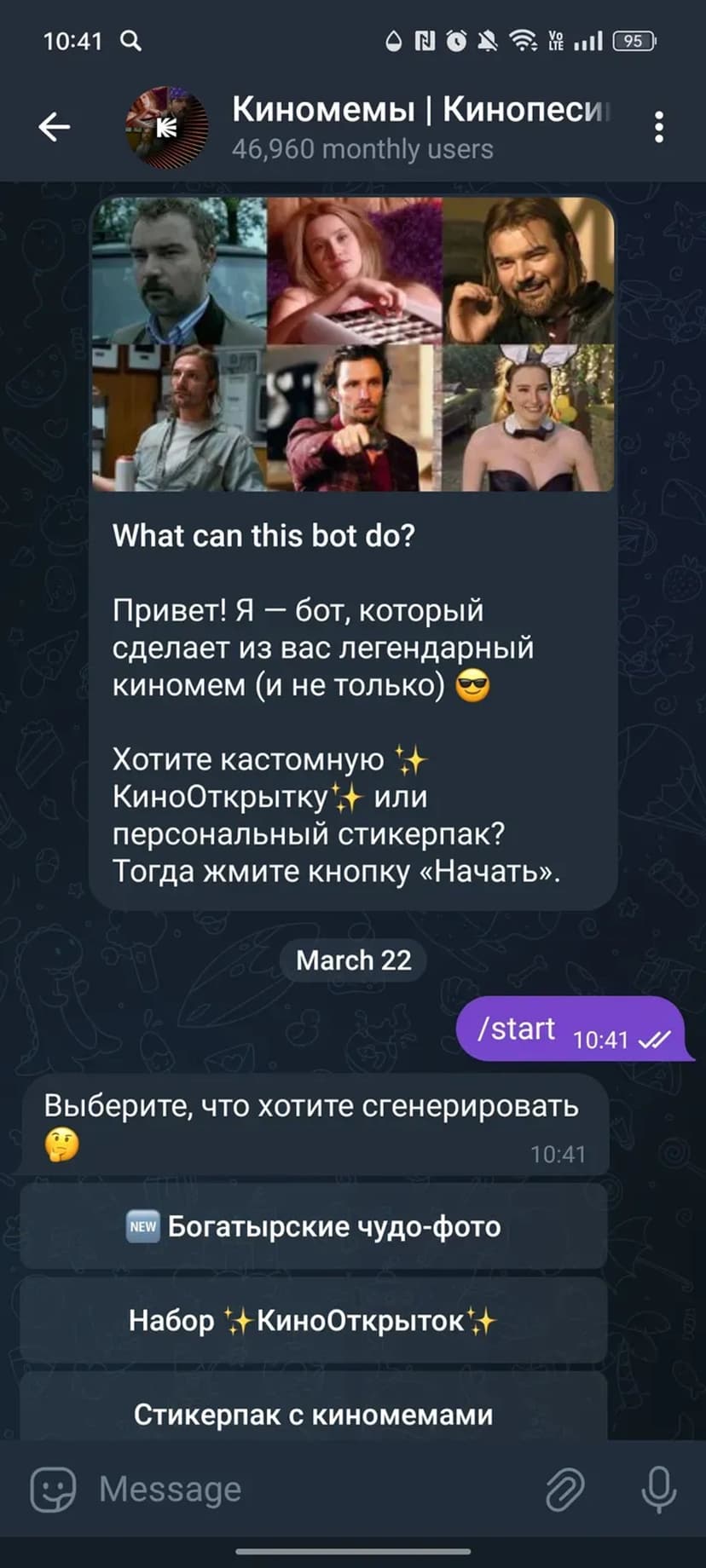
Task: Attach a file with the paperclip
Action: (564, 1489)
